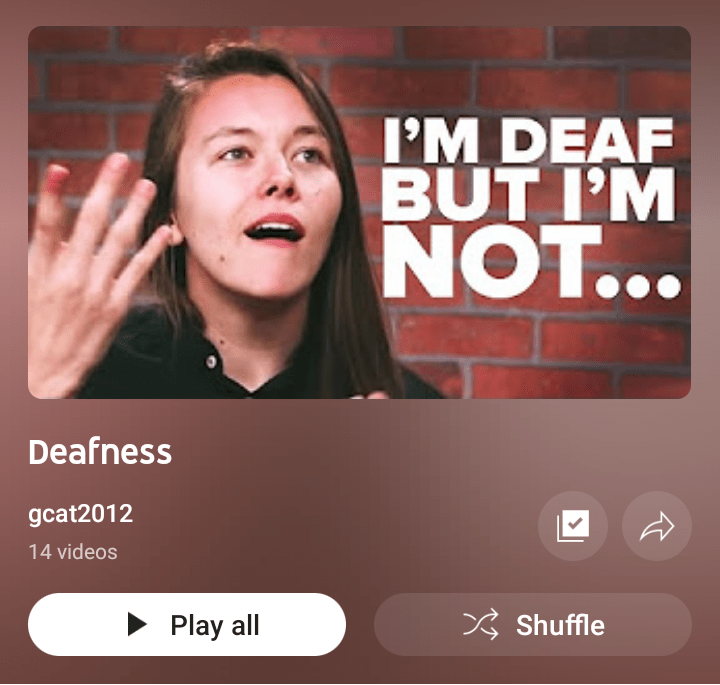Share the Deafness playlist

click(657, 526)
